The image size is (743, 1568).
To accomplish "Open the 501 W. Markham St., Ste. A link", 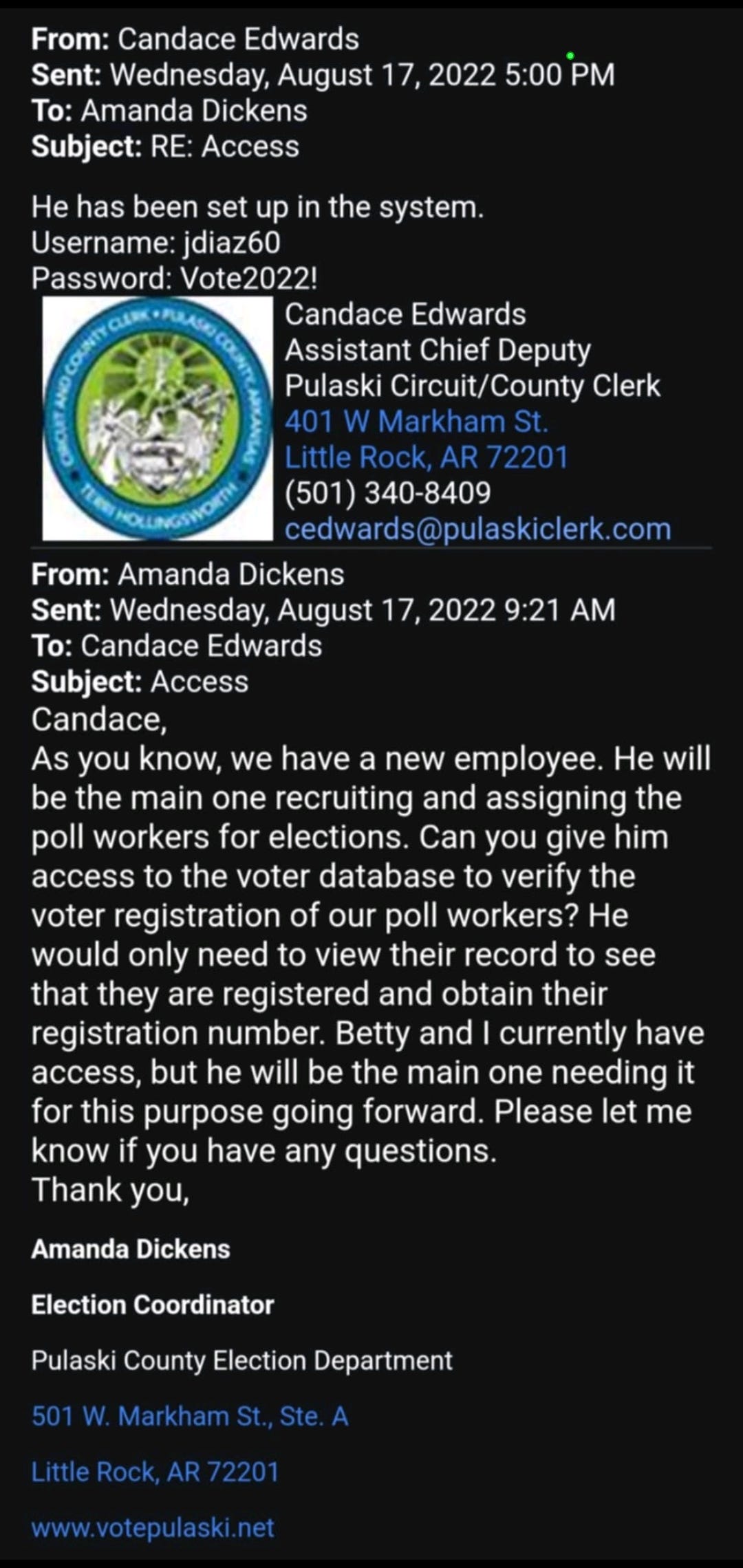I will point(190,1416).
